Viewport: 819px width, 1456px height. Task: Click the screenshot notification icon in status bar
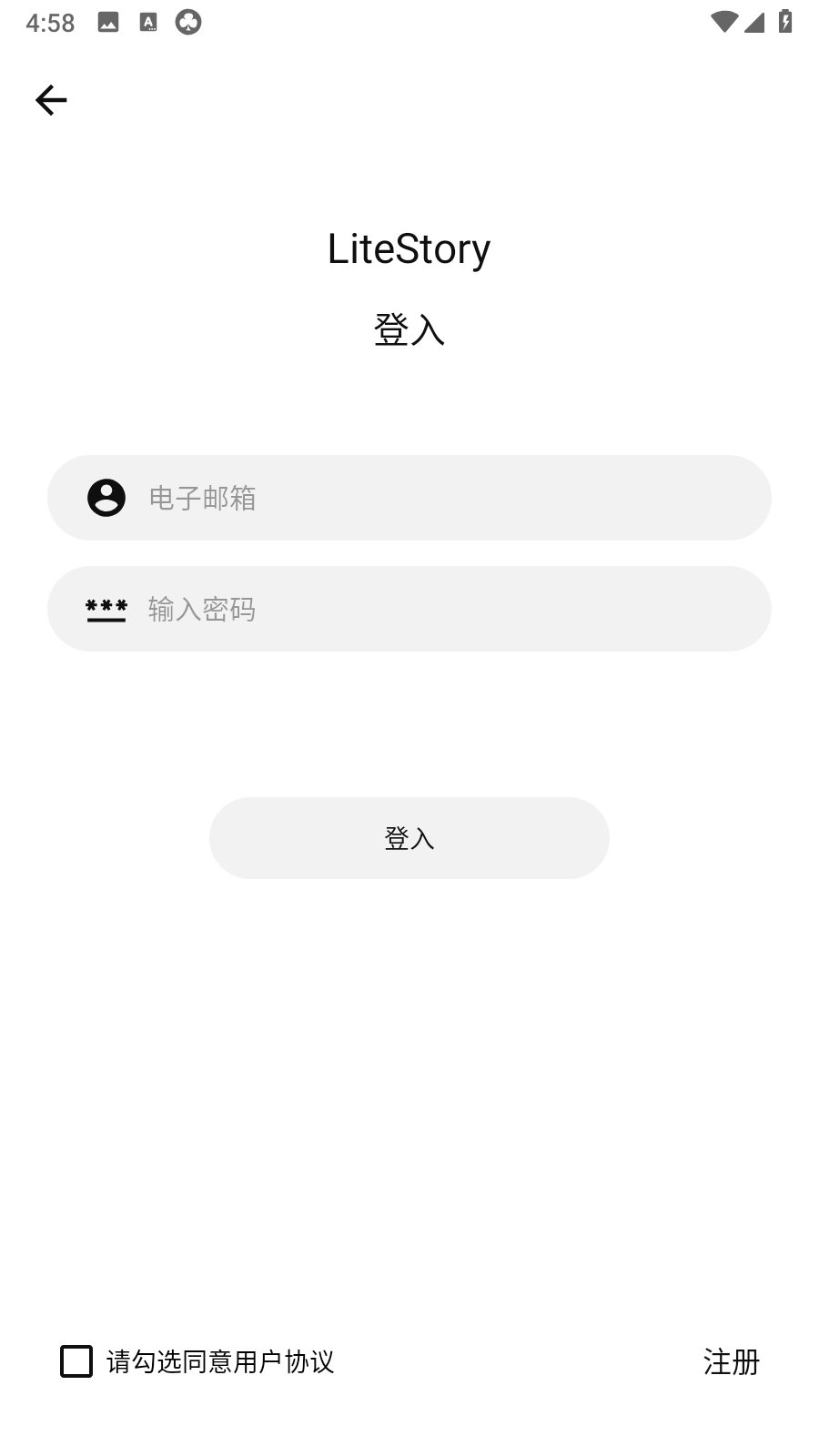(x=108, y=21)
